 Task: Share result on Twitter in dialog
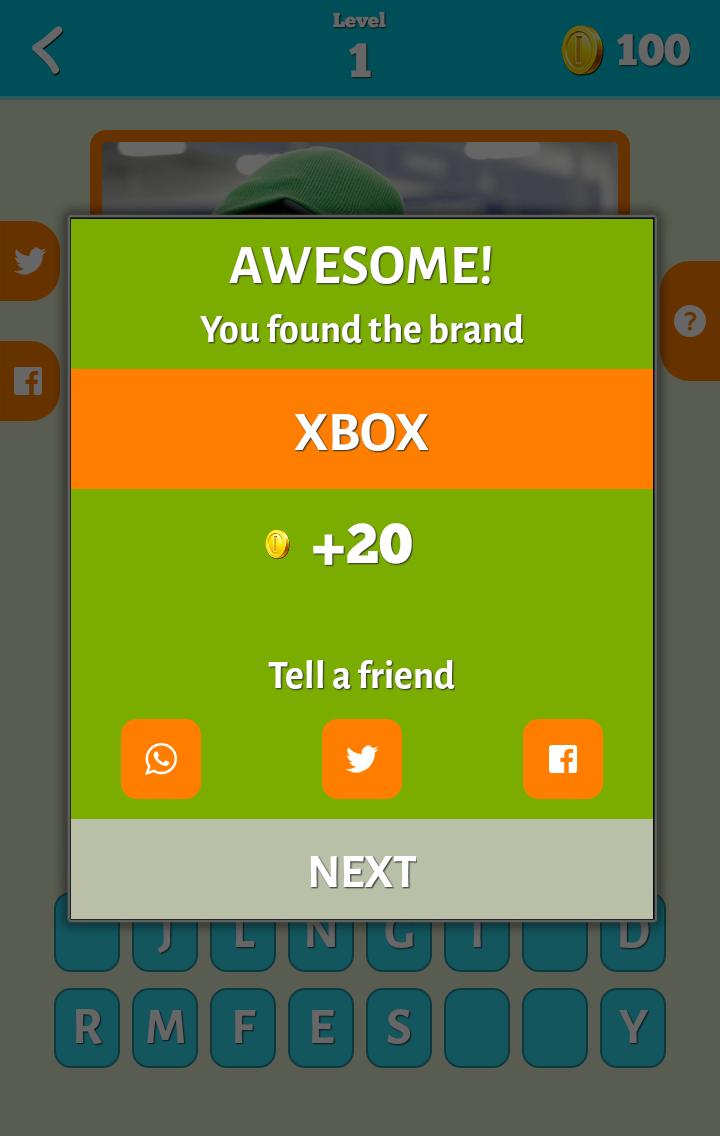click(x=362, y=759)
